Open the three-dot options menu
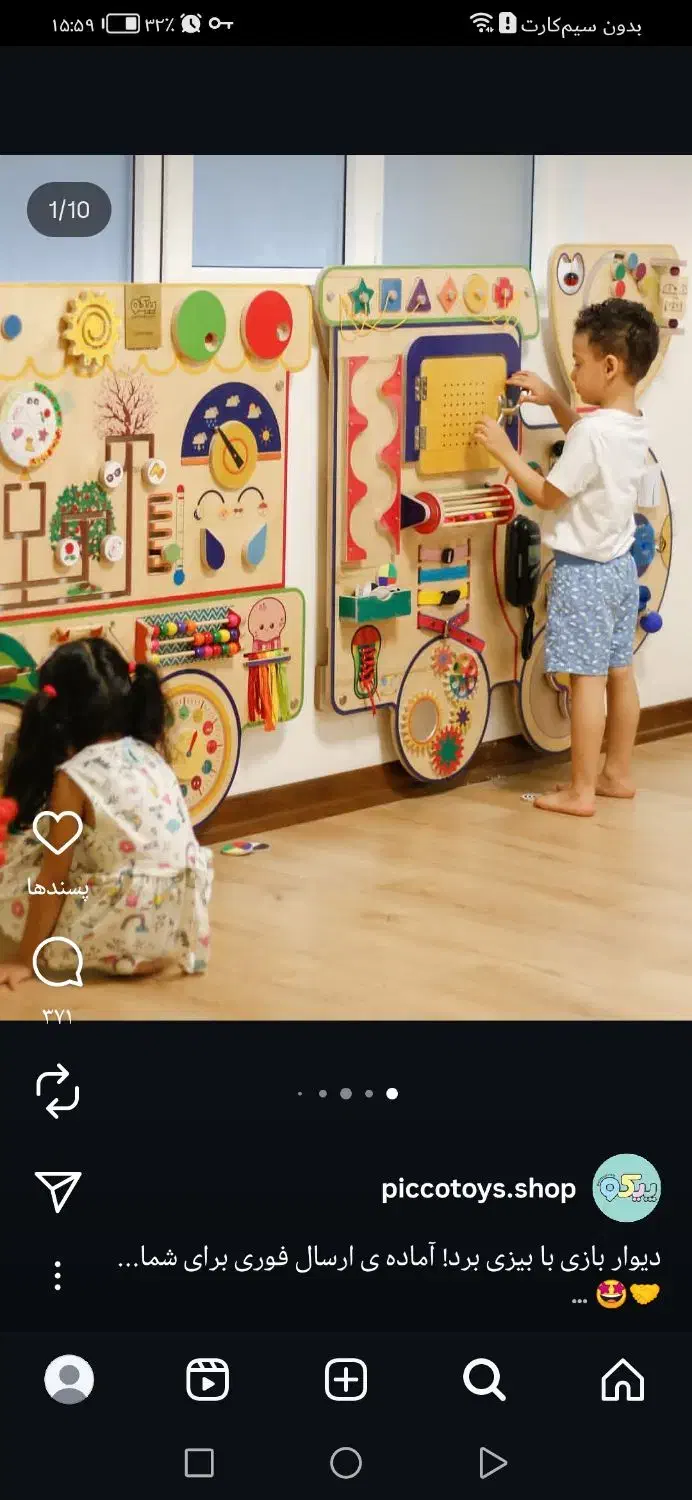This screenshot has width=692, height=1500. click(x=57, y=1275)
